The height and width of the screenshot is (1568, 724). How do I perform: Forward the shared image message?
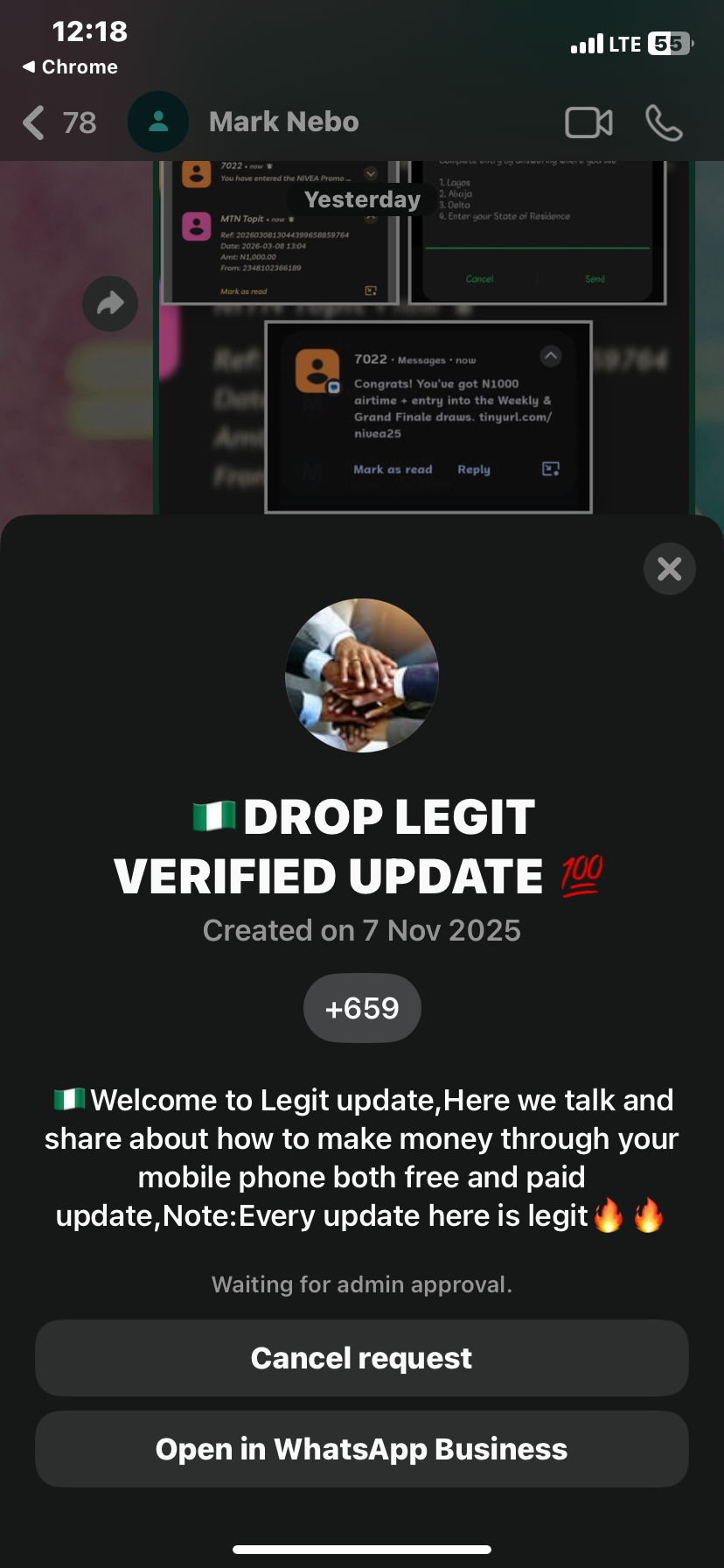(x=110, y=304)
